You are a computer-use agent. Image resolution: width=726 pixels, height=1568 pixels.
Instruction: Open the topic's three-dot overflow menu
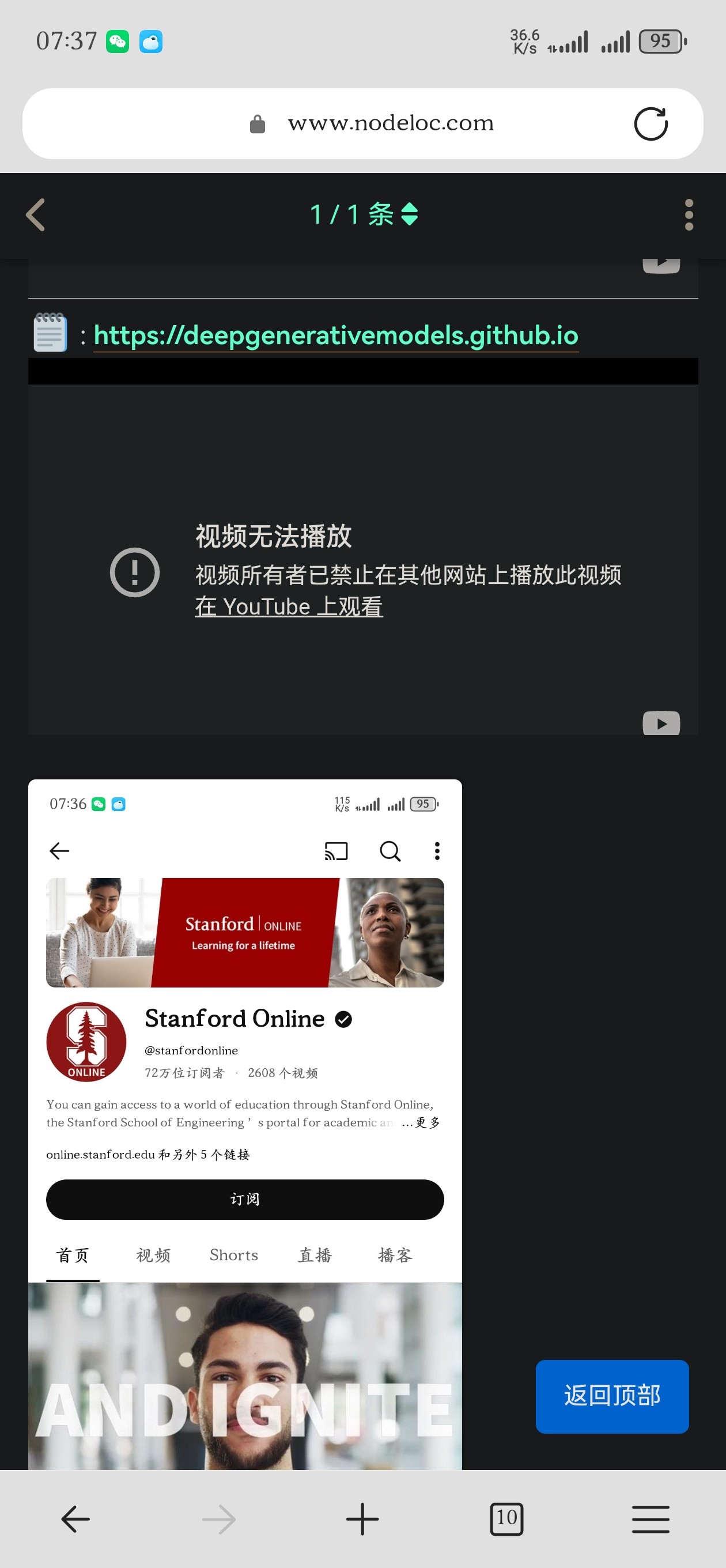(x=689, y=215)
